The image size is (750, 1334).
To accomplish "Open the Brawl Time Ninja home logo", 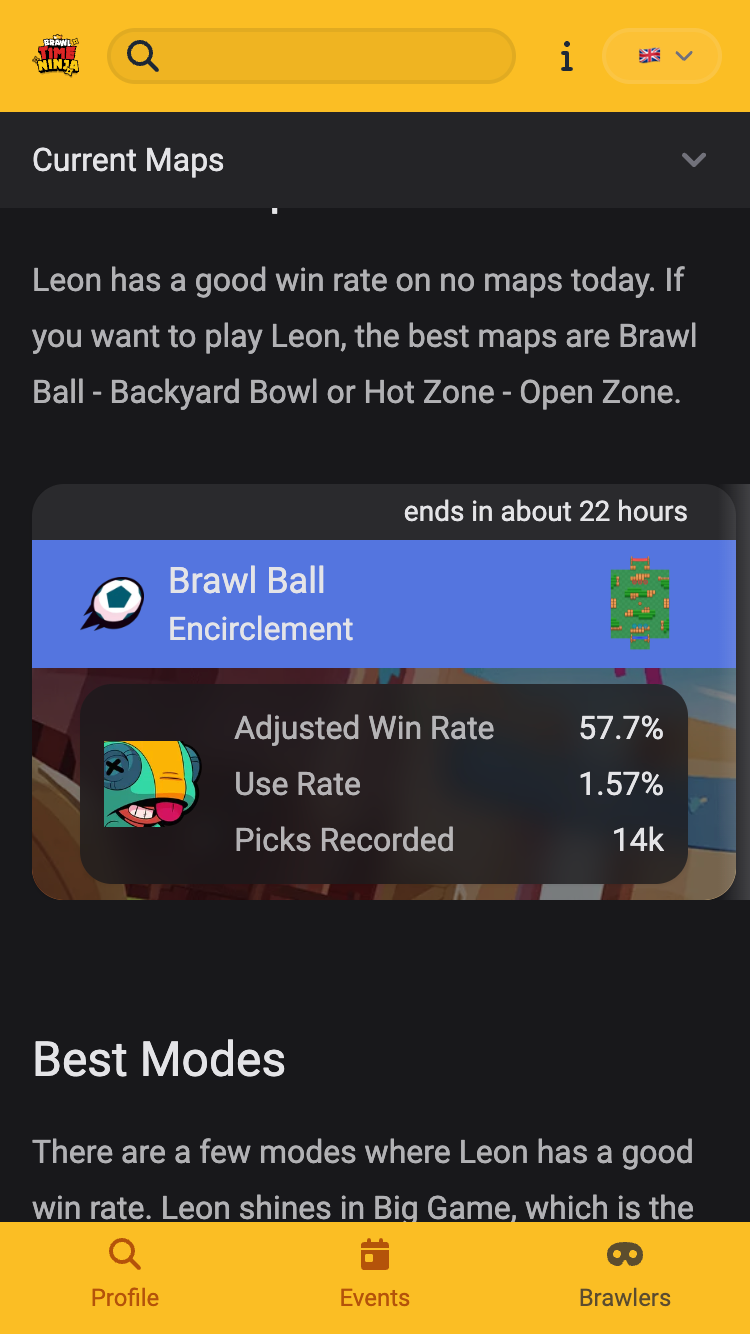I will [56, 56].
